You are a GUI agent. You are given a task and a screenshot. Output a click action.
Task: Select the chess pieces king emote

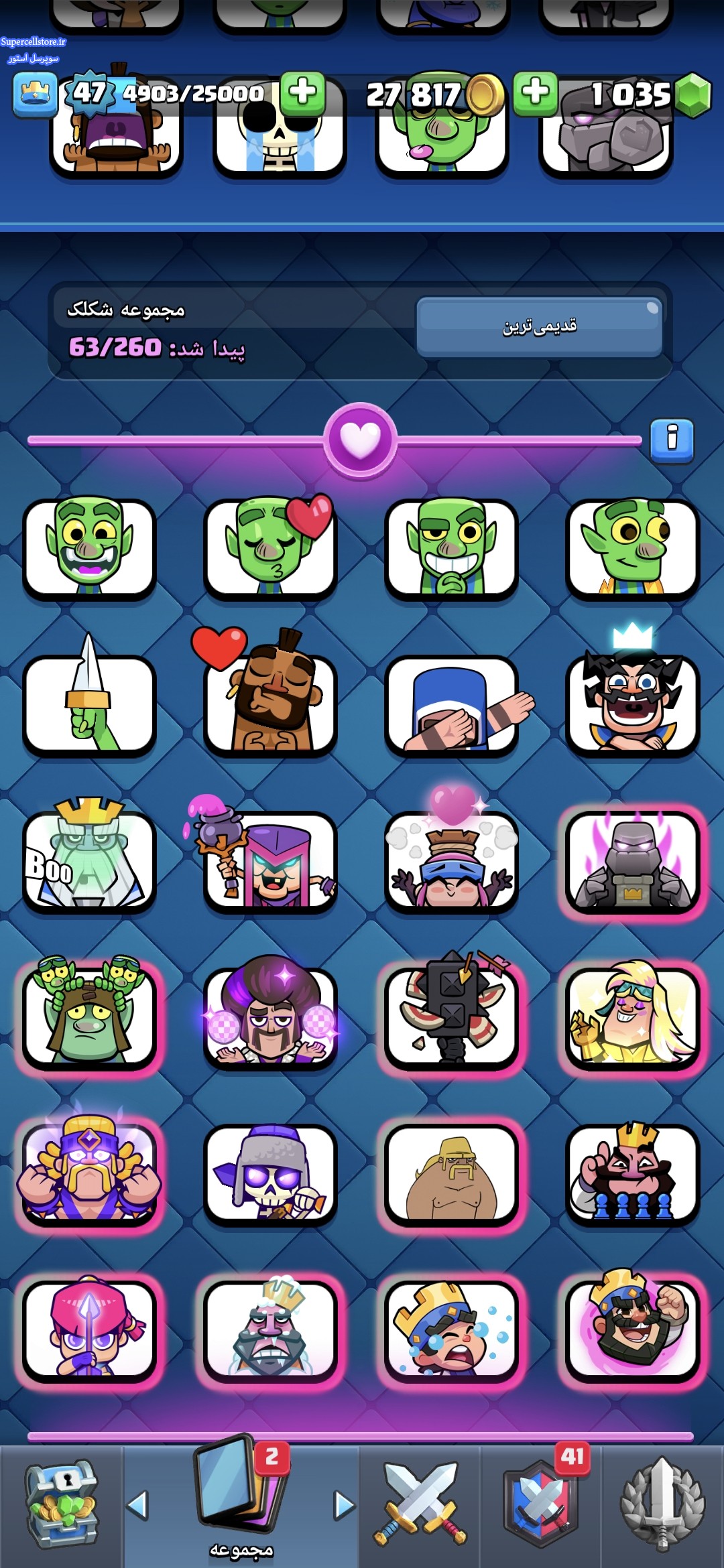[633, 1174]
